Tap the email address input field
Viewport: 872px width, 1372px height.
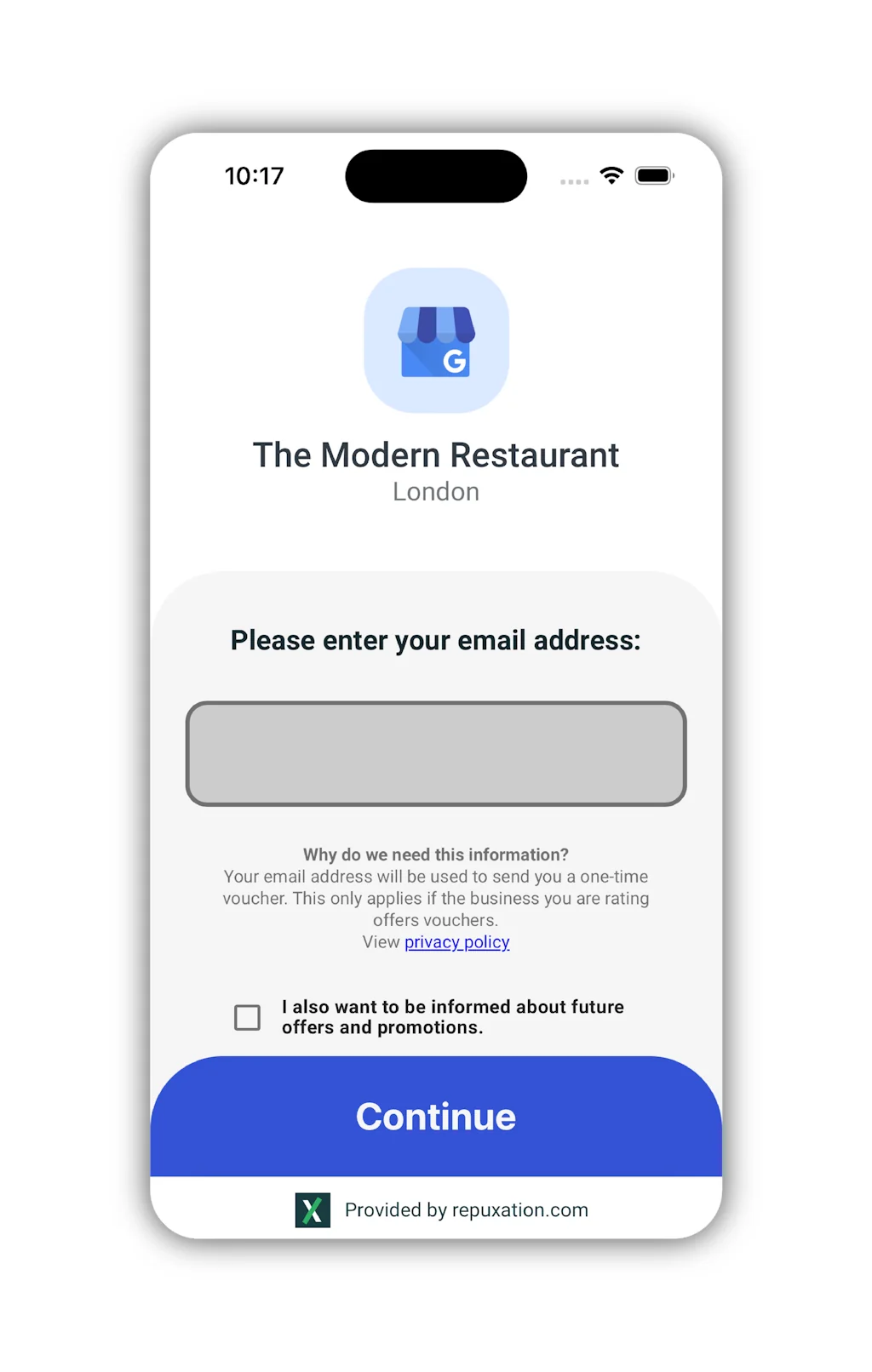point(436,753)
